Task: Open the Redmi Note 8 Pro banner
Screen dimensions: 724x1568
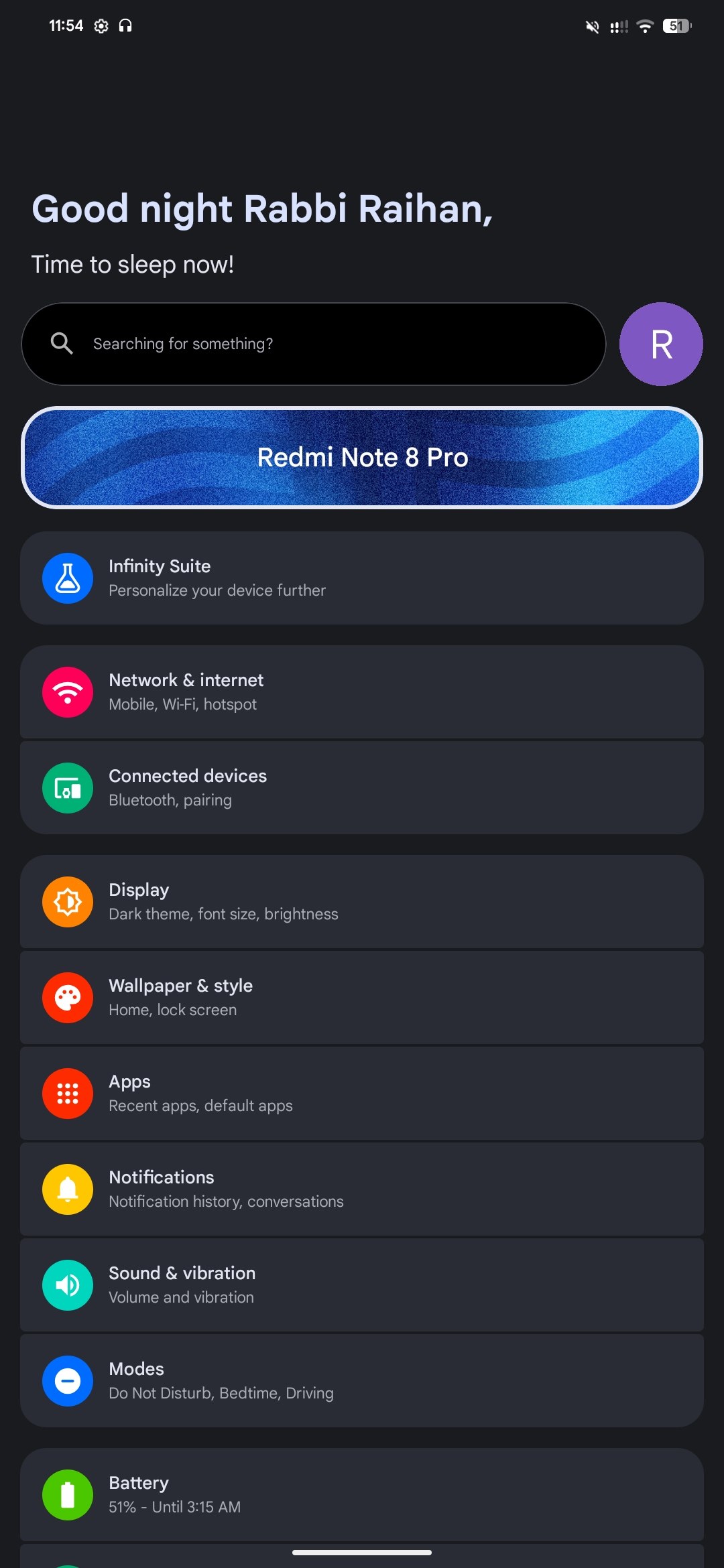Action: (362, 458)
